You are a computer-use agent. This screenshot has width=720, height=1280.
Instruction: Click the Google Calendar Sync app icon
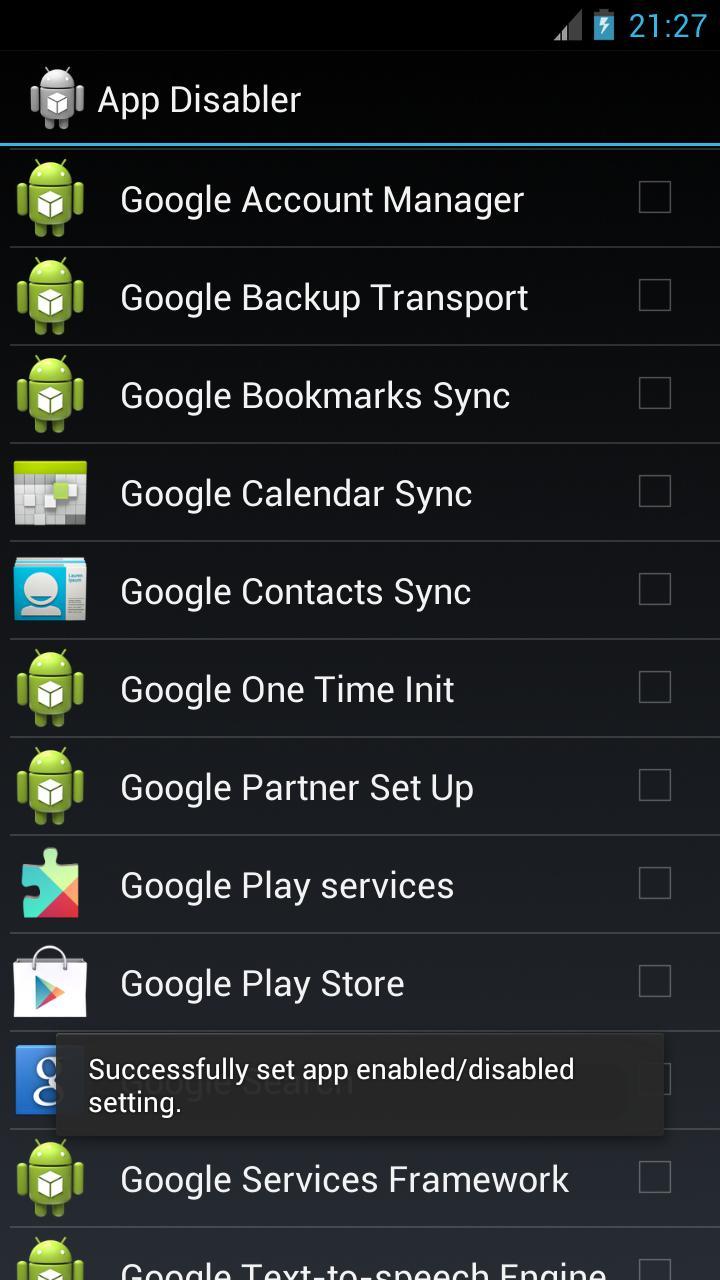[50, 492]
